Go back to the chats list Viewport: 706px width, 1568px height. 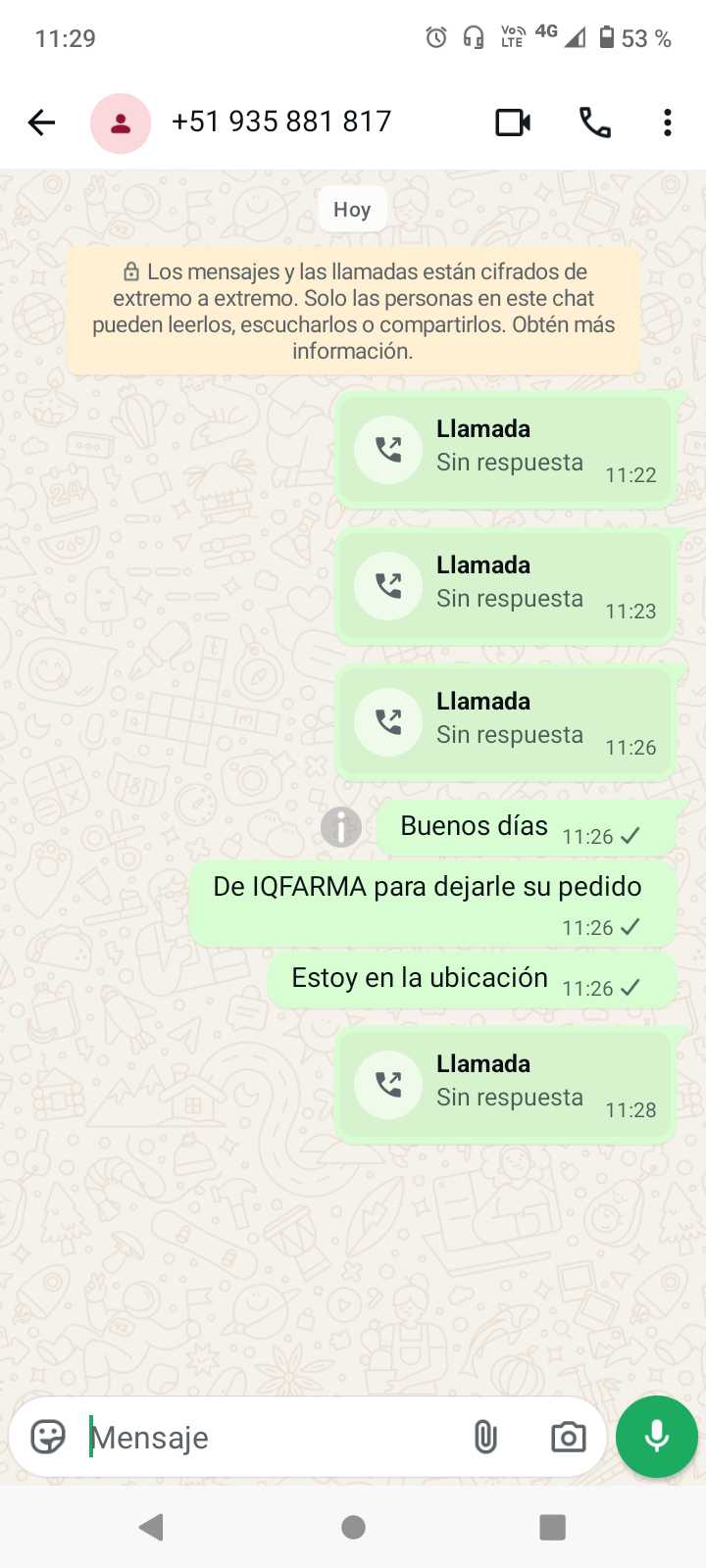tap(41, 122)
